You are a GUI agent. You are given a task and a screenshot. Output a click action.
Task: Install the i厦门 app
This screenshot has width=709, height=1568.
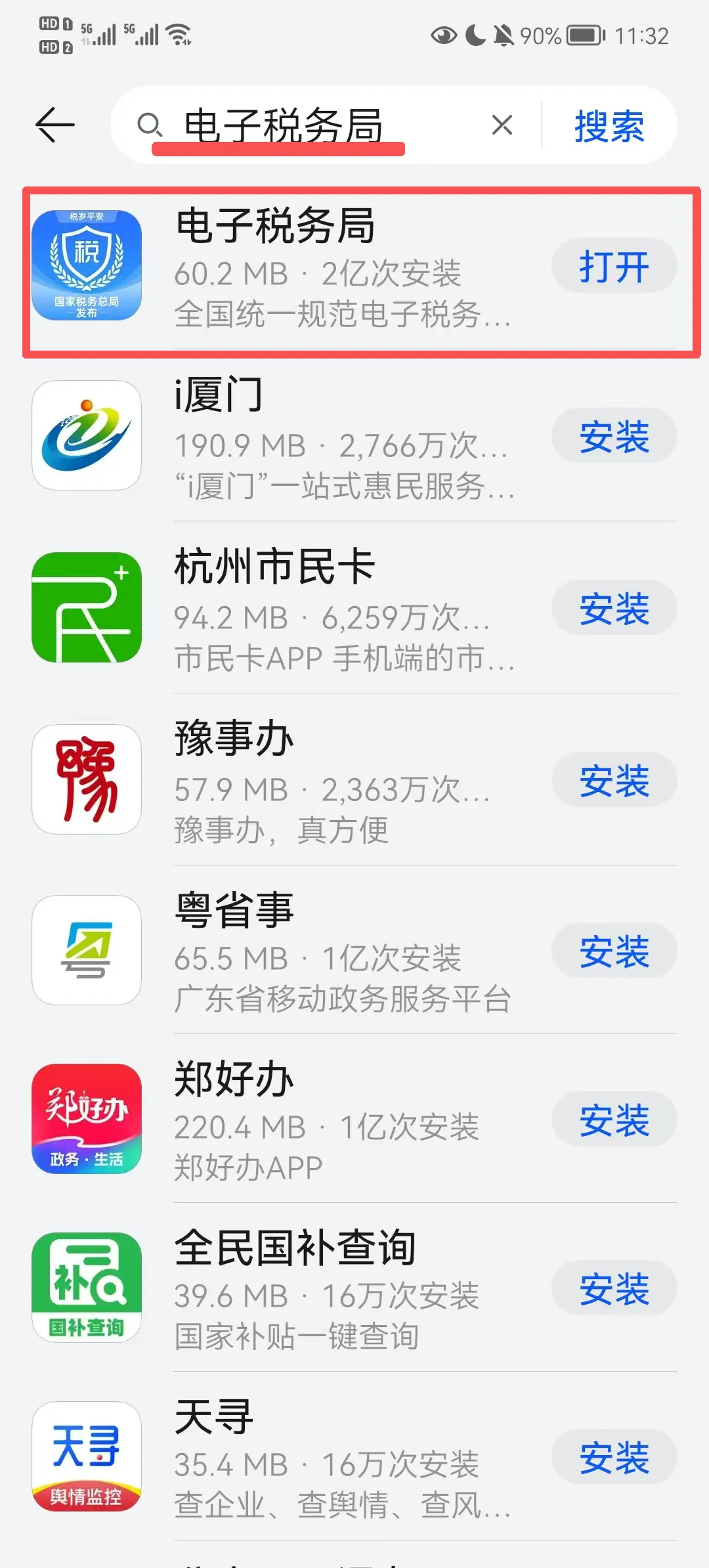click(614, 437)
